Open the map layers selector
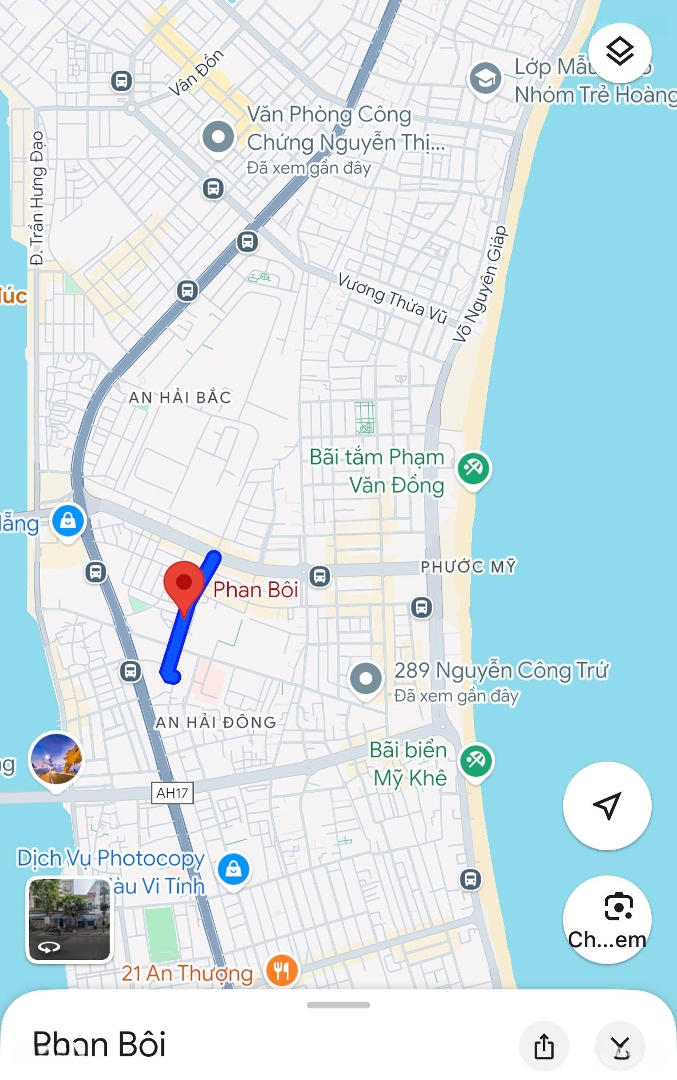 [620, 52]
